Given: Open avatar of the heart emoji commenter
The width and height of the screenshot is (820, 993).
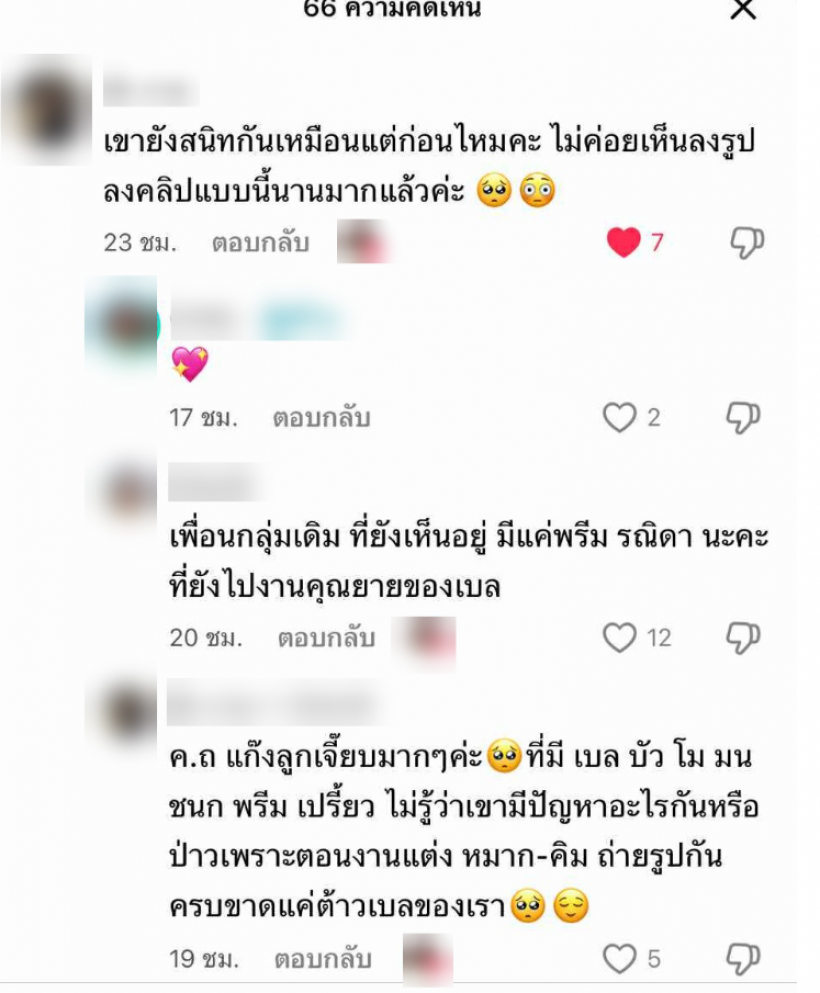Looking at the screenshot, I should 124,324.
